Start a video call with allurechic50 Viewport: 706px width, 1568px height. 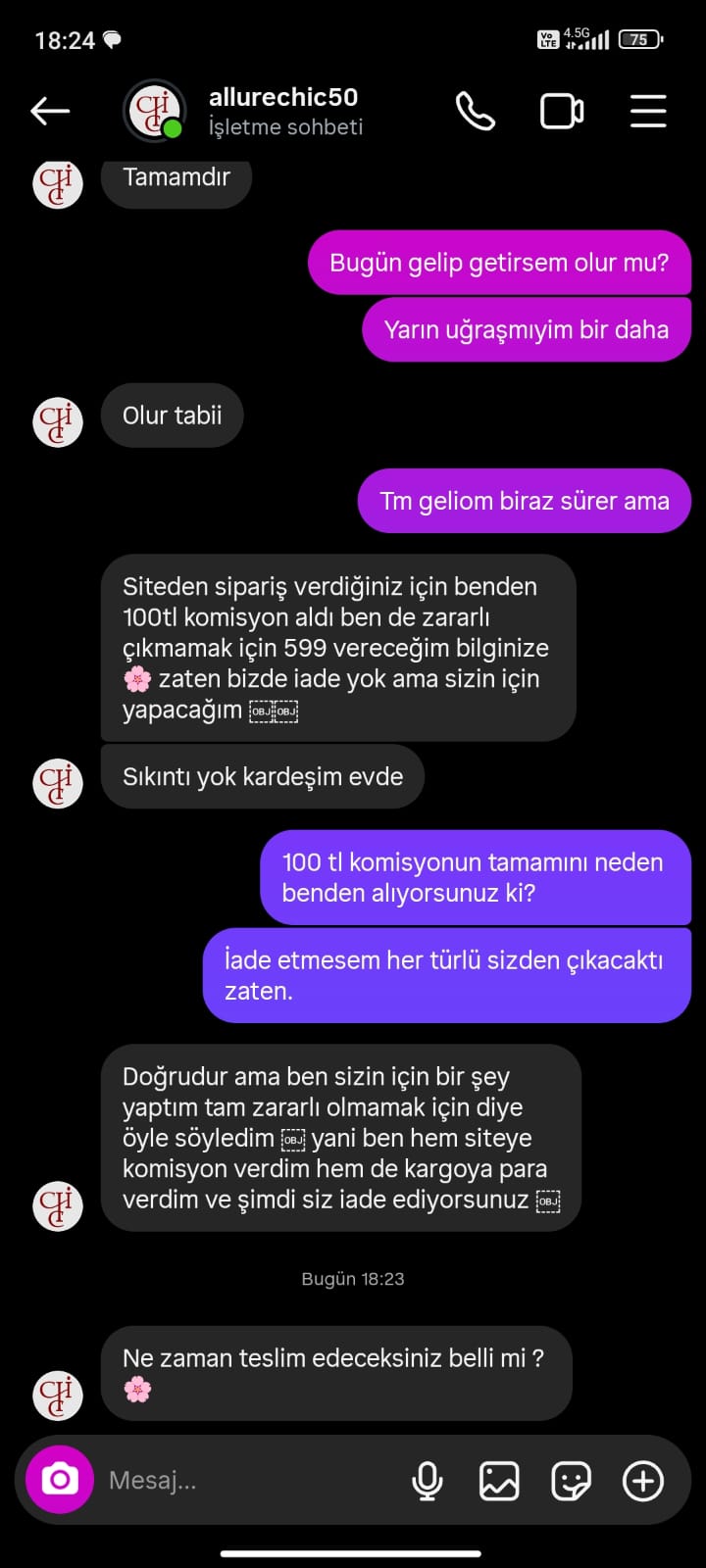pos(562,112)
